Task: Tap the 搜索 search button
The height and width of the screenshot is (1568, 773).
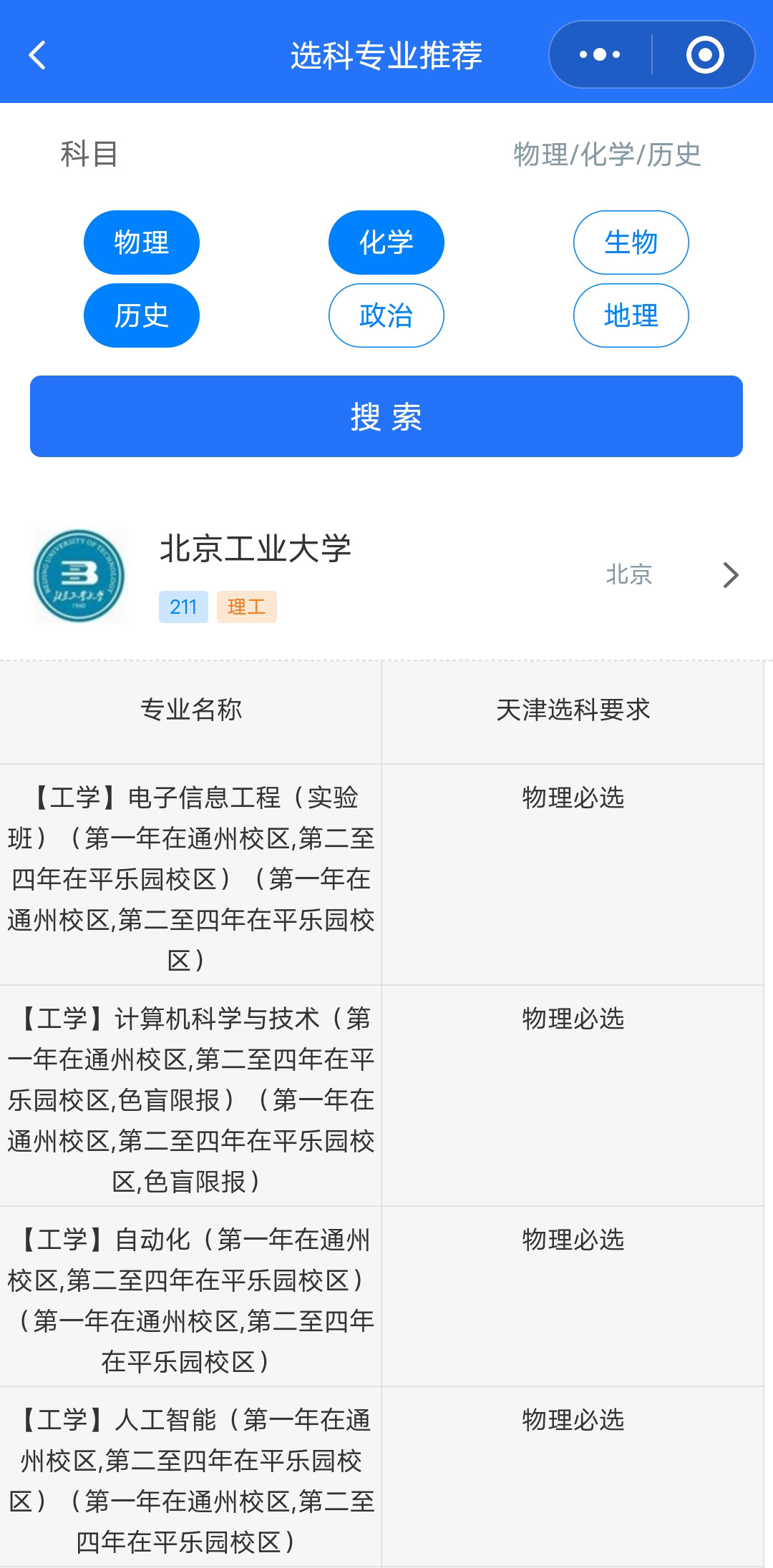Action: tap(386, 416)
